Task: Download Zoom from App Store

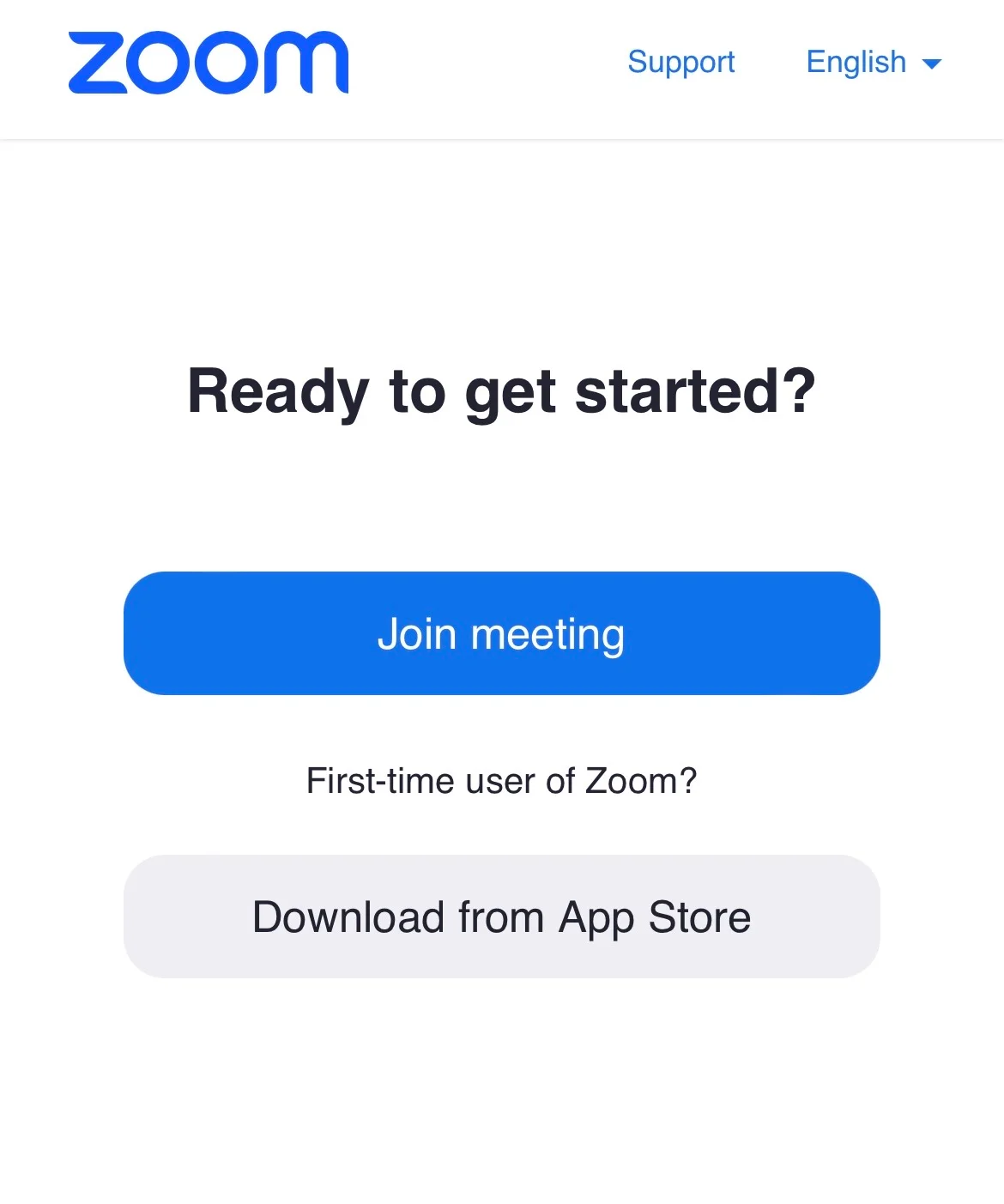Action: 501,917
